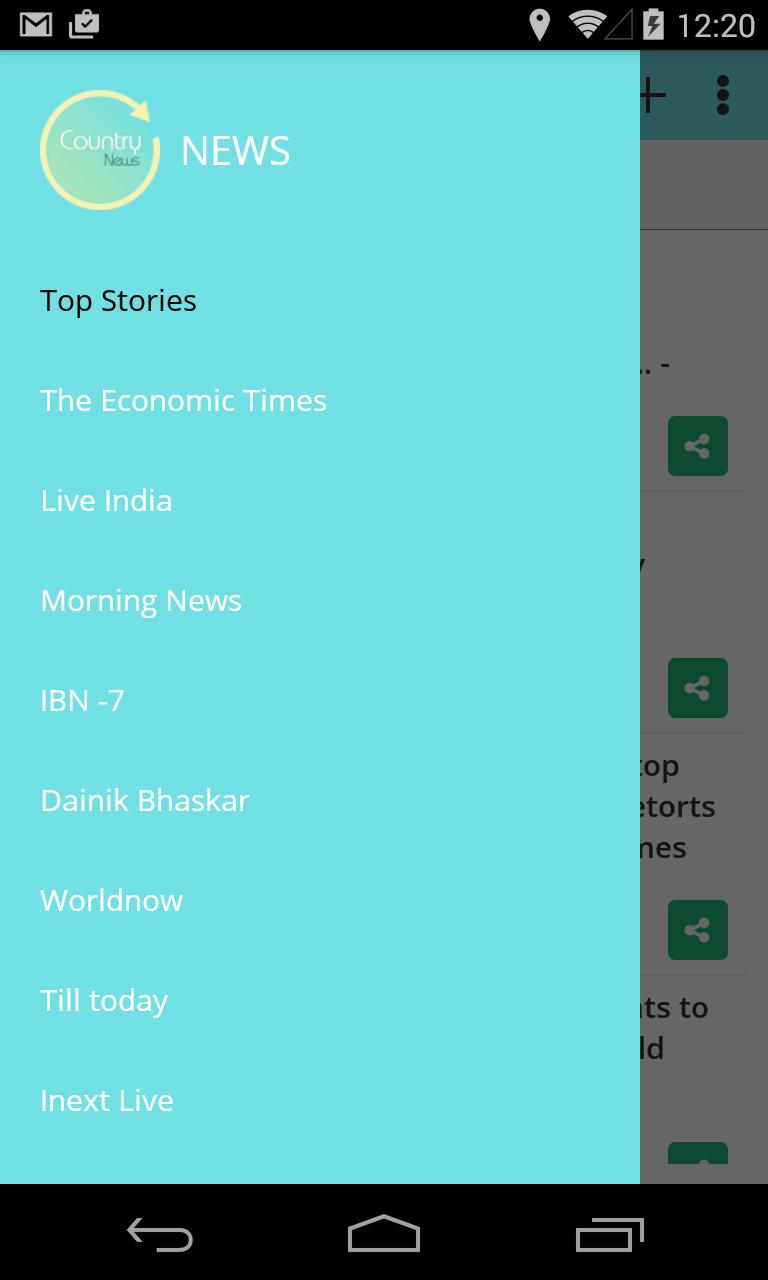Image resolution: width=768 pixels, height=1280 pixels.
Task: Open the Morning News section
Action: click(x=140, y=600)
